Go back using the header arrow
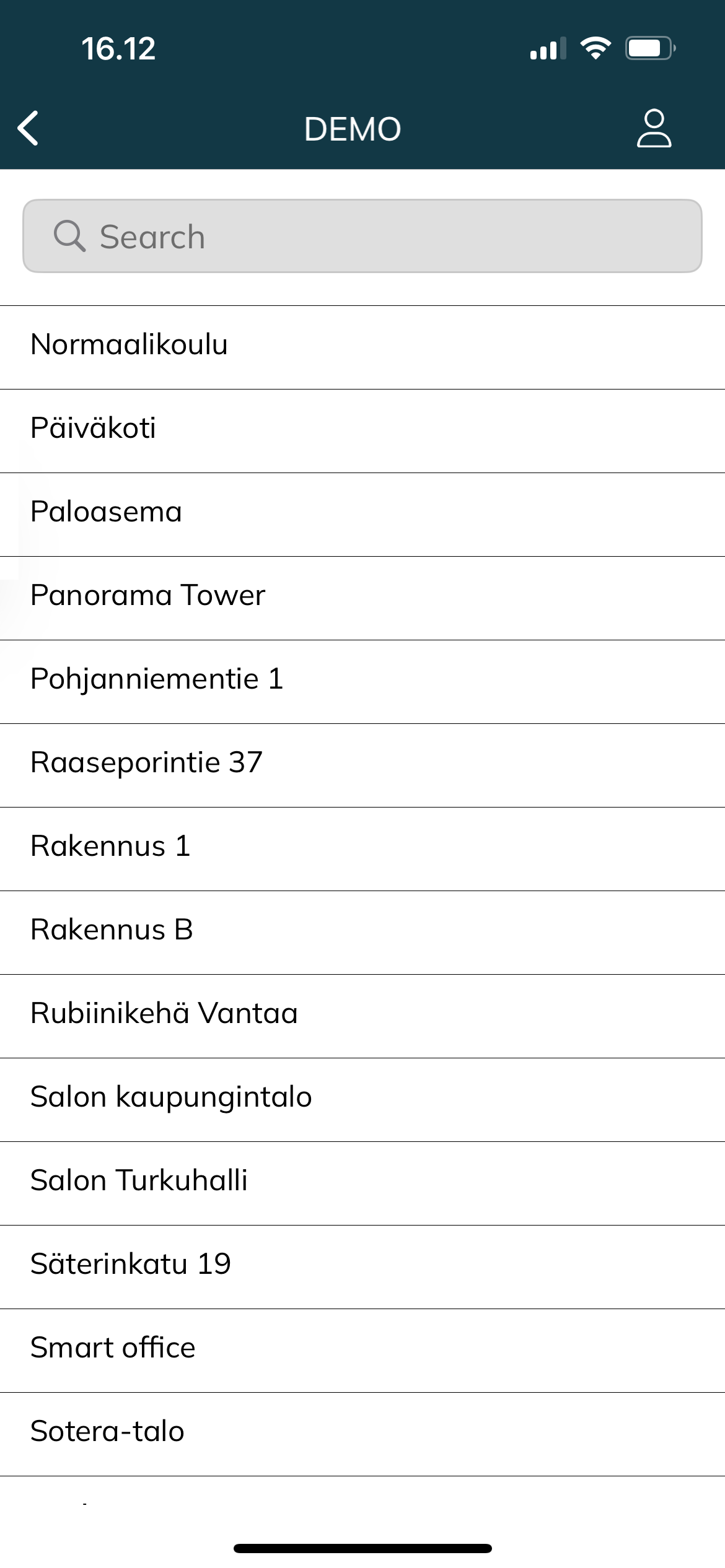 (29, 128)
